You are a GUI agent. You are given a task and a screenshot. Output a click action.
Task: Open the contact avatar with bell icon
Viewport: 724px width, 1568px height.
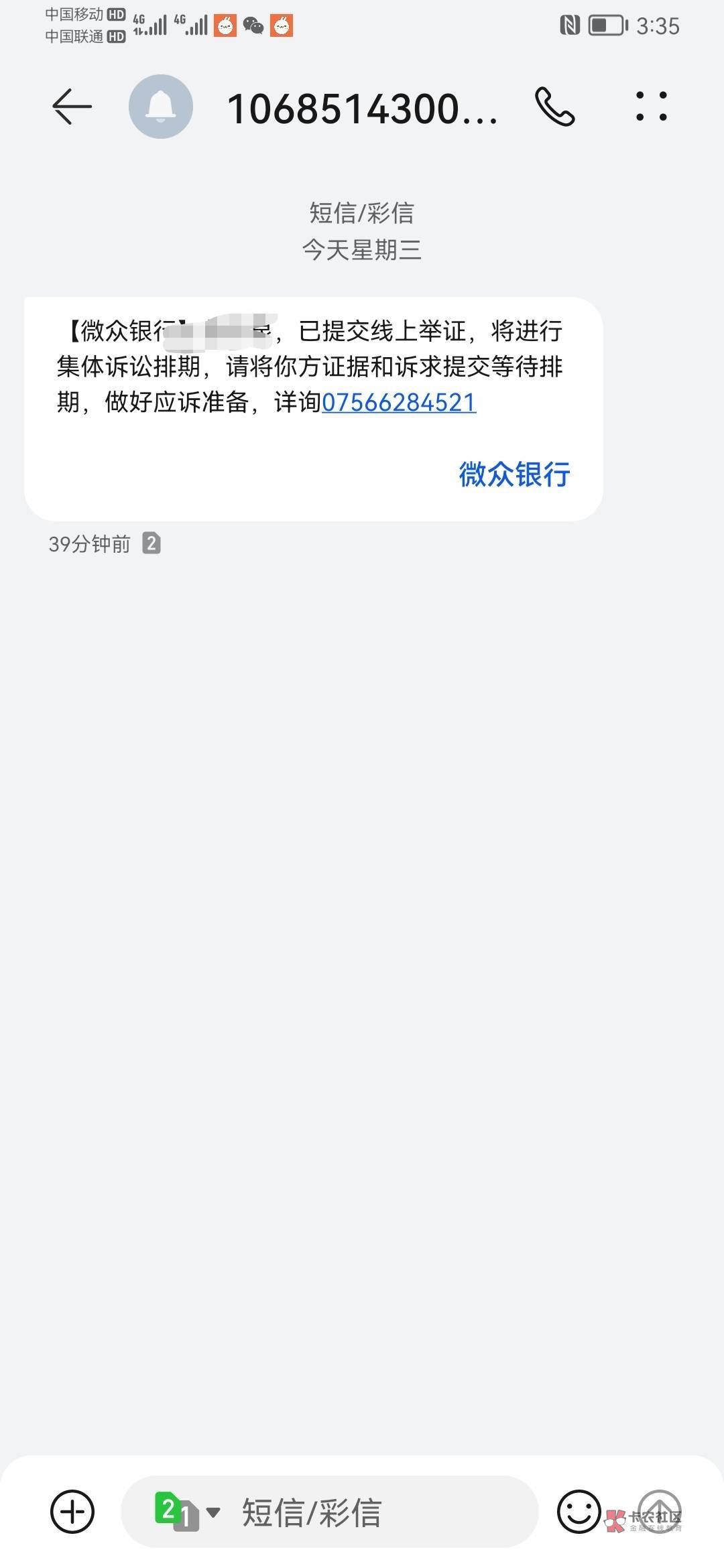pos(161,107)
